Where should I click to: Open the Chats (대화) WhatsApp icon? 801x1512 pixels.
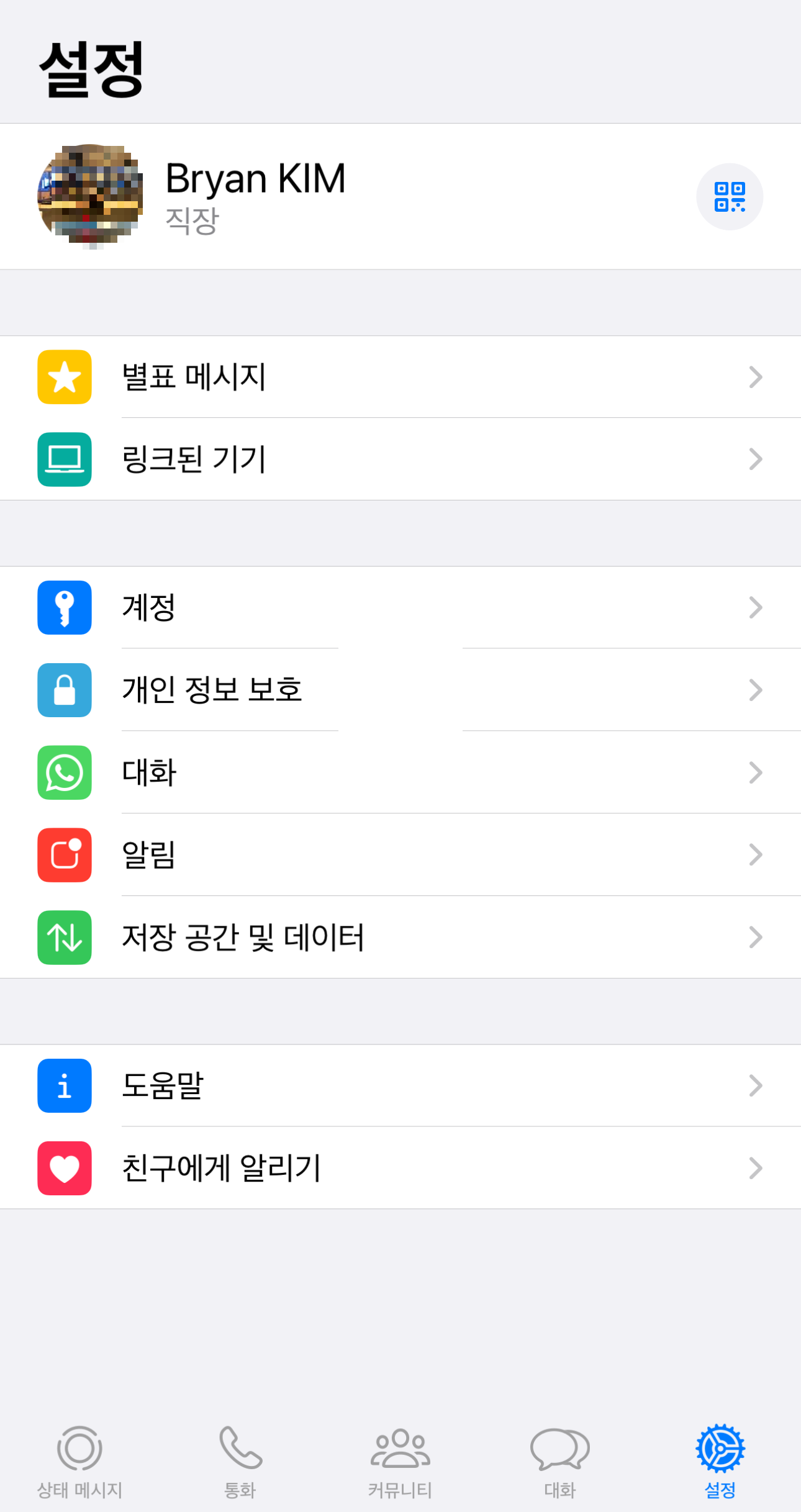pos(64,772)
